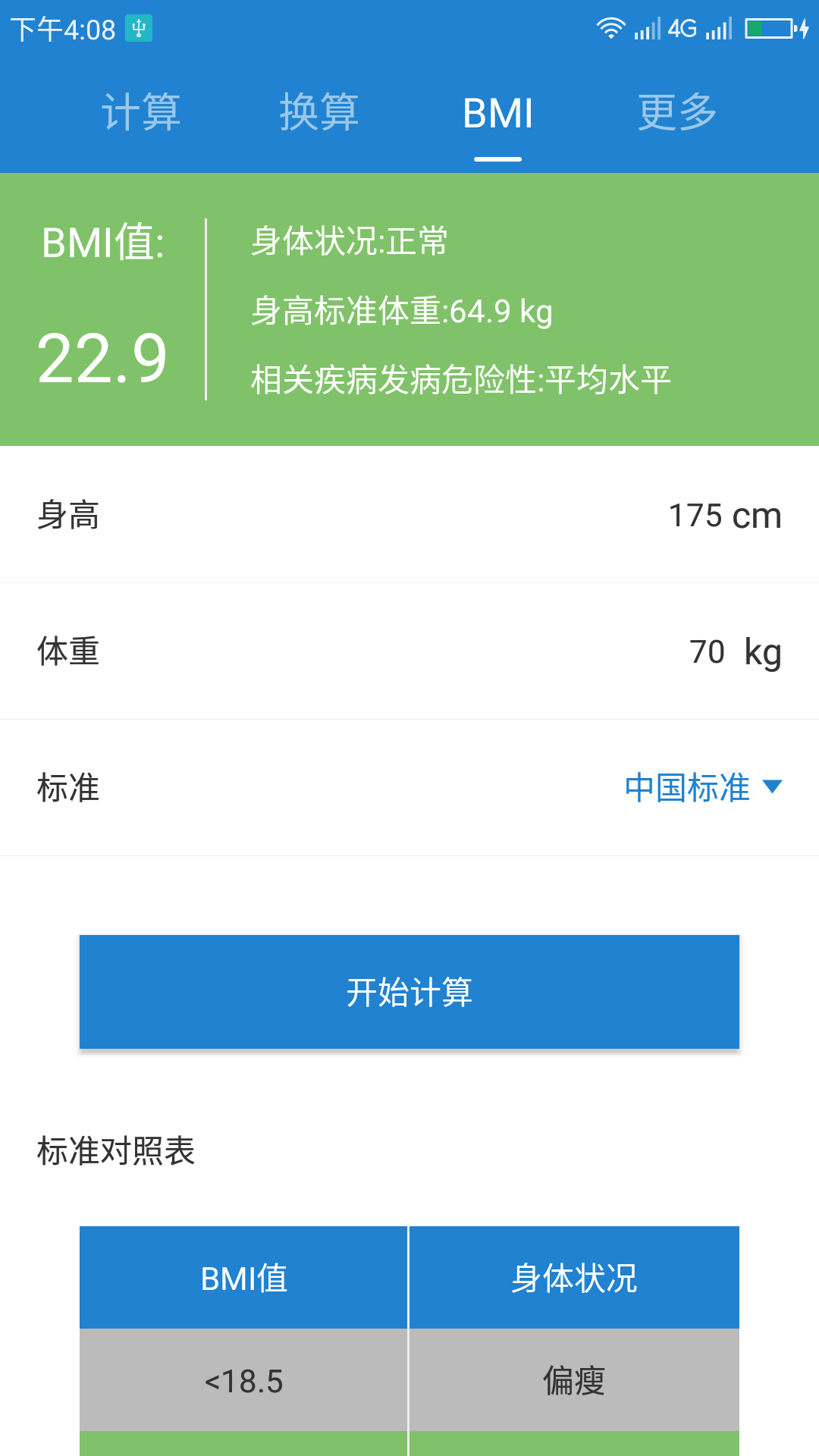This screenshot has width=819, height=1456.
Task: Select the BMI tab
Action: [x=497, y=112]
